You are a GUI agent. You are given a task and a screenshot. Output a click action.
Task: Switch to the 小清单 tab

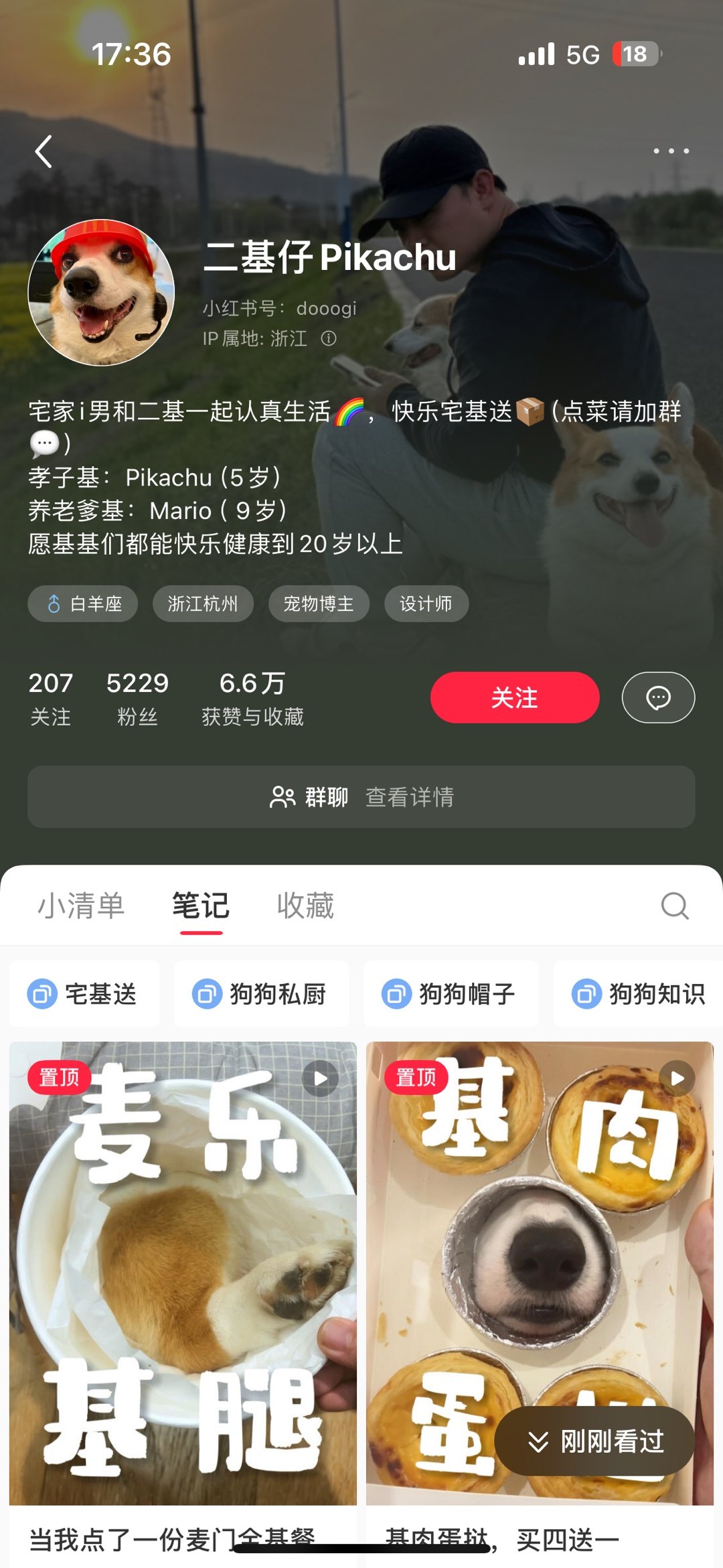click(81, 906)
